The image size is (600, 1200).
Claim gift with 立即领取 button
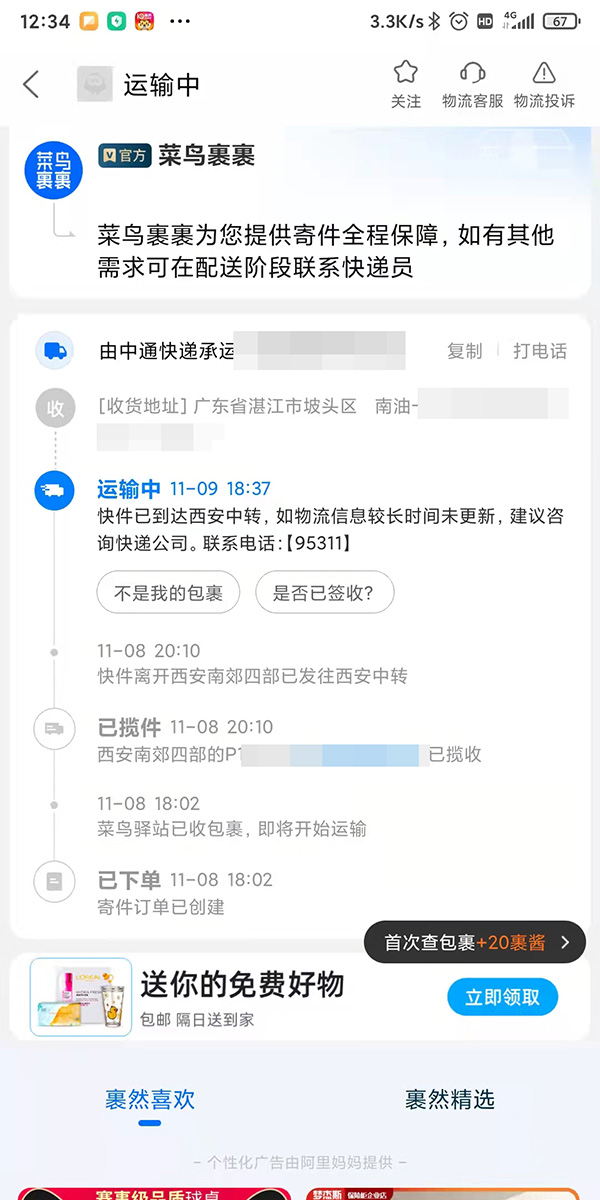[502, 996]
